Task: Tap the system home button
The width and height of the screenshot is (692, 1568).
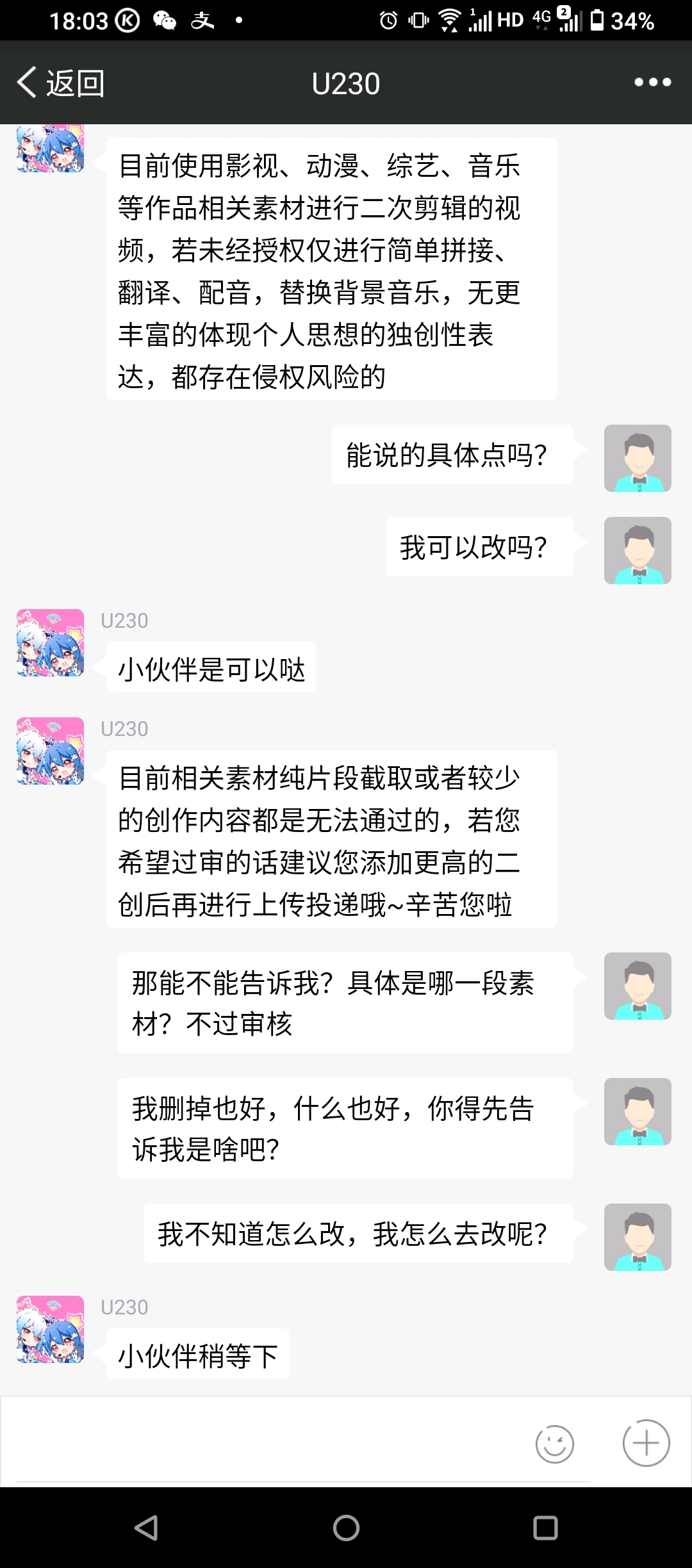Action: pos(346,1528)
